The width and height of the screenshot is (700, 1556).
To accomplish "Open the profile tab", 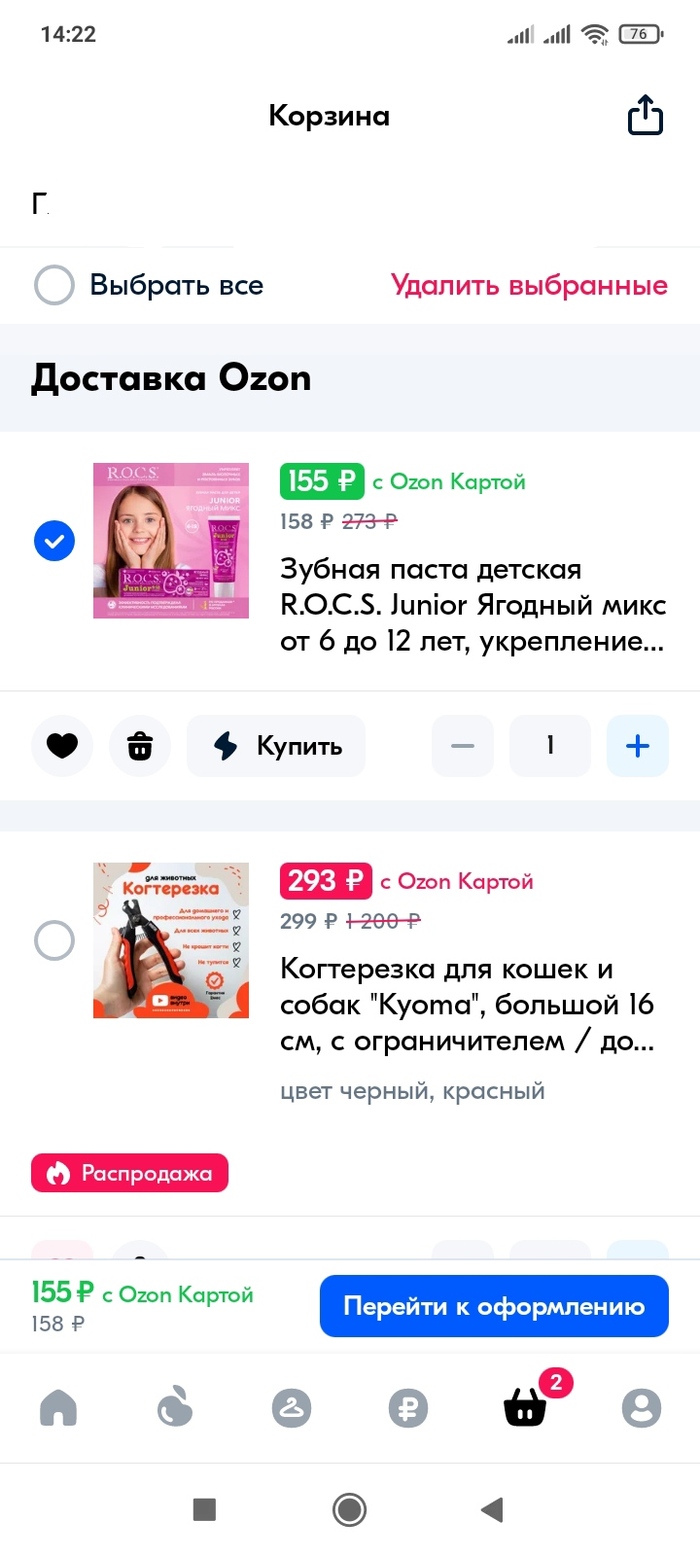I will [641, 1409].
